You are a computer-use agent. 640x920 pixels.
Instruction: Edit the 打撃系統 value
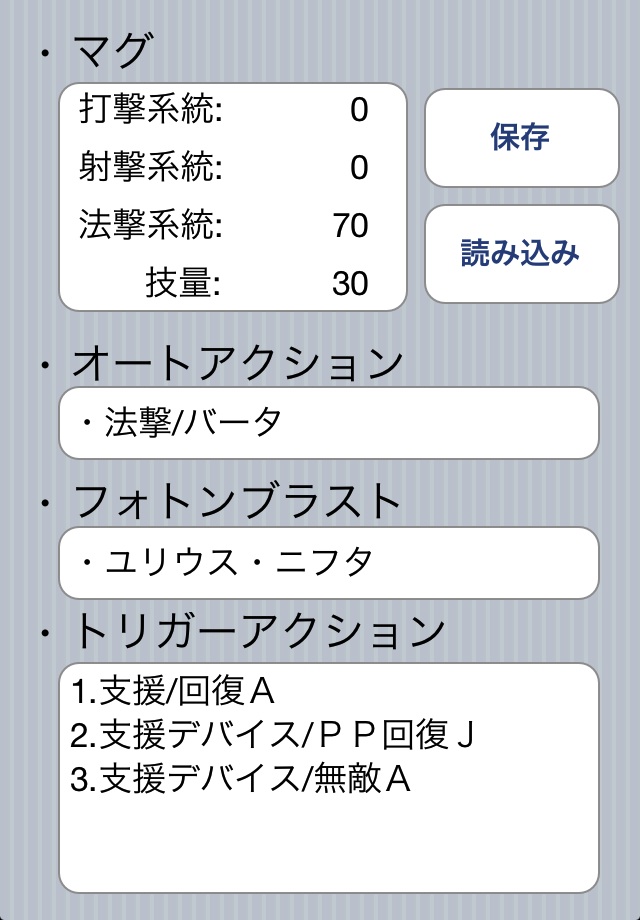[358, 111]
